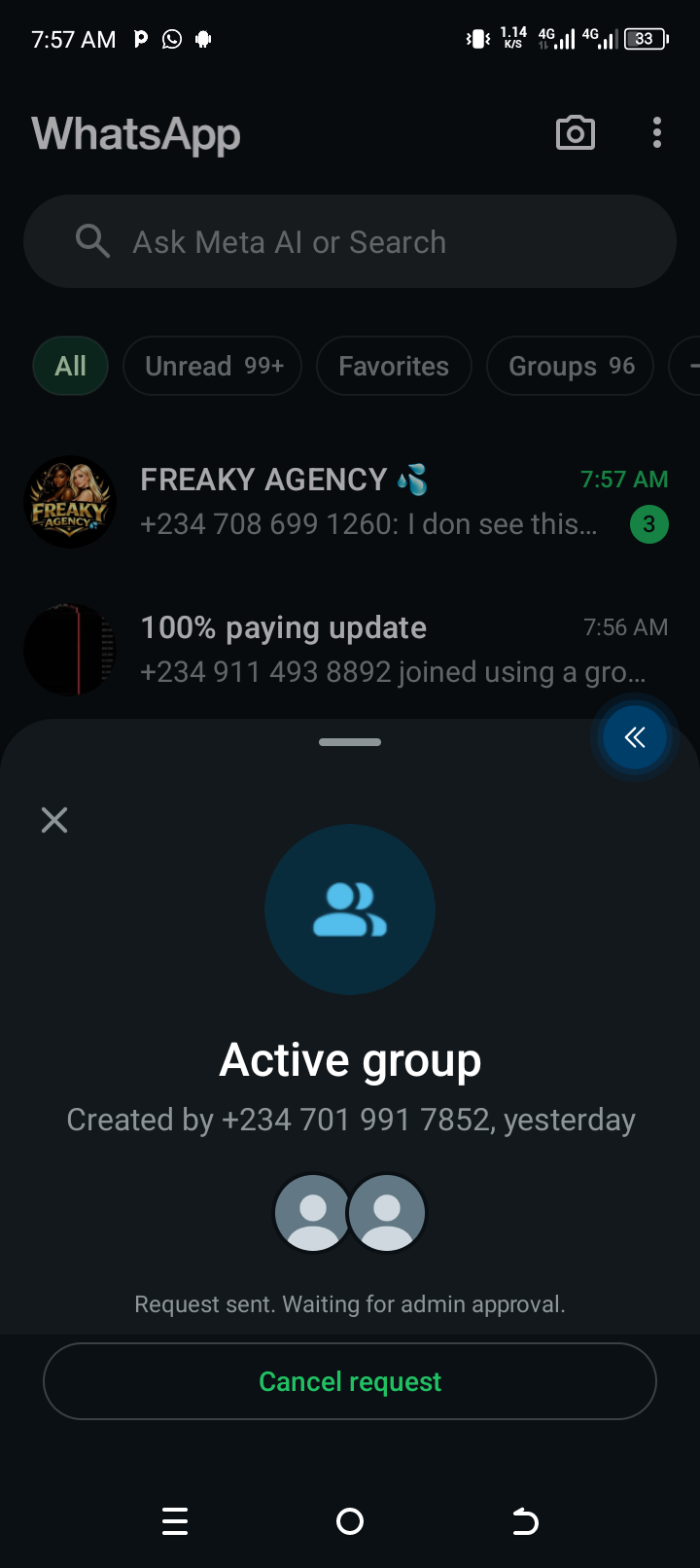Close the Active group sheet
700x1568 pixels.
pos(54,820)
